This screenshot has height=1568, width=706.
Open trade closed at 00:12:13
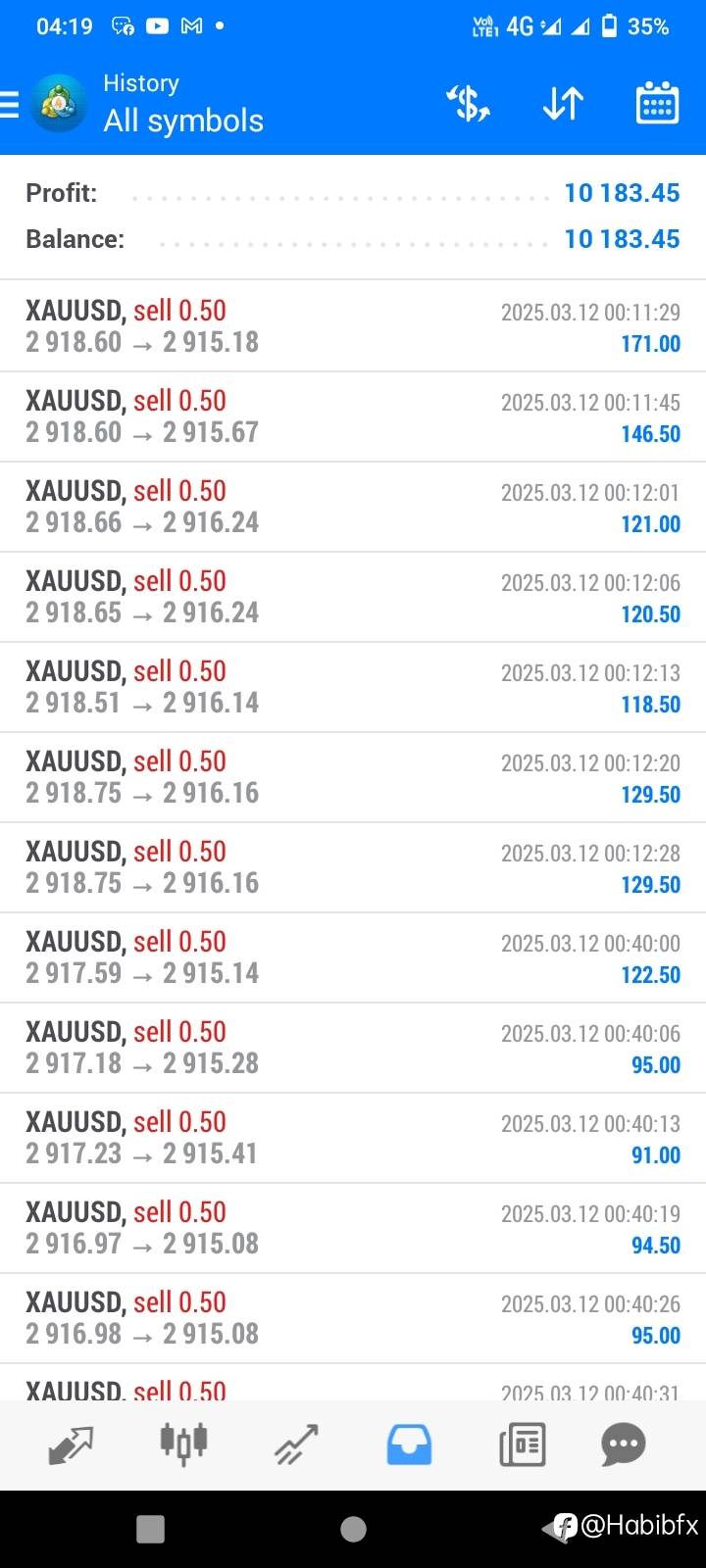[x=353, y=687]
